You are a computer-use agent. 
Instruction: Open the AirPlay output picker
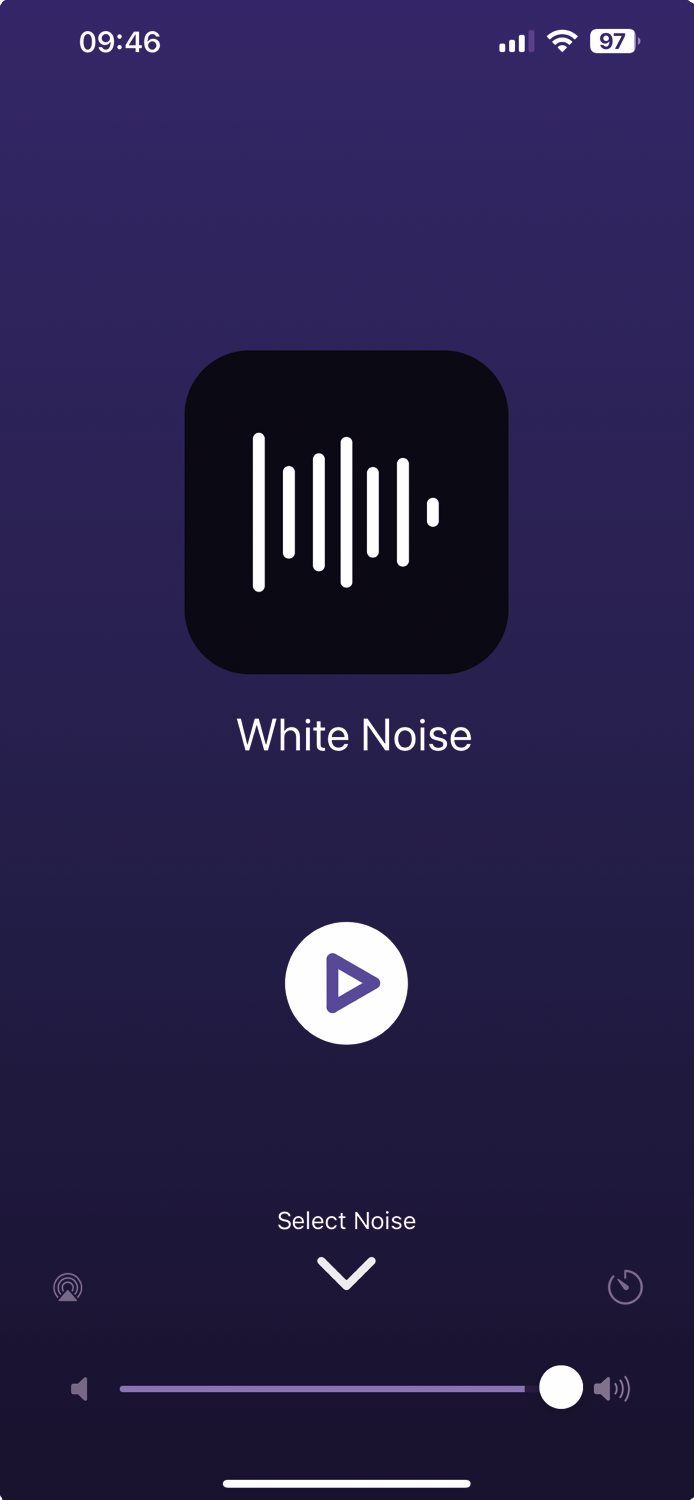[68, 1287]
